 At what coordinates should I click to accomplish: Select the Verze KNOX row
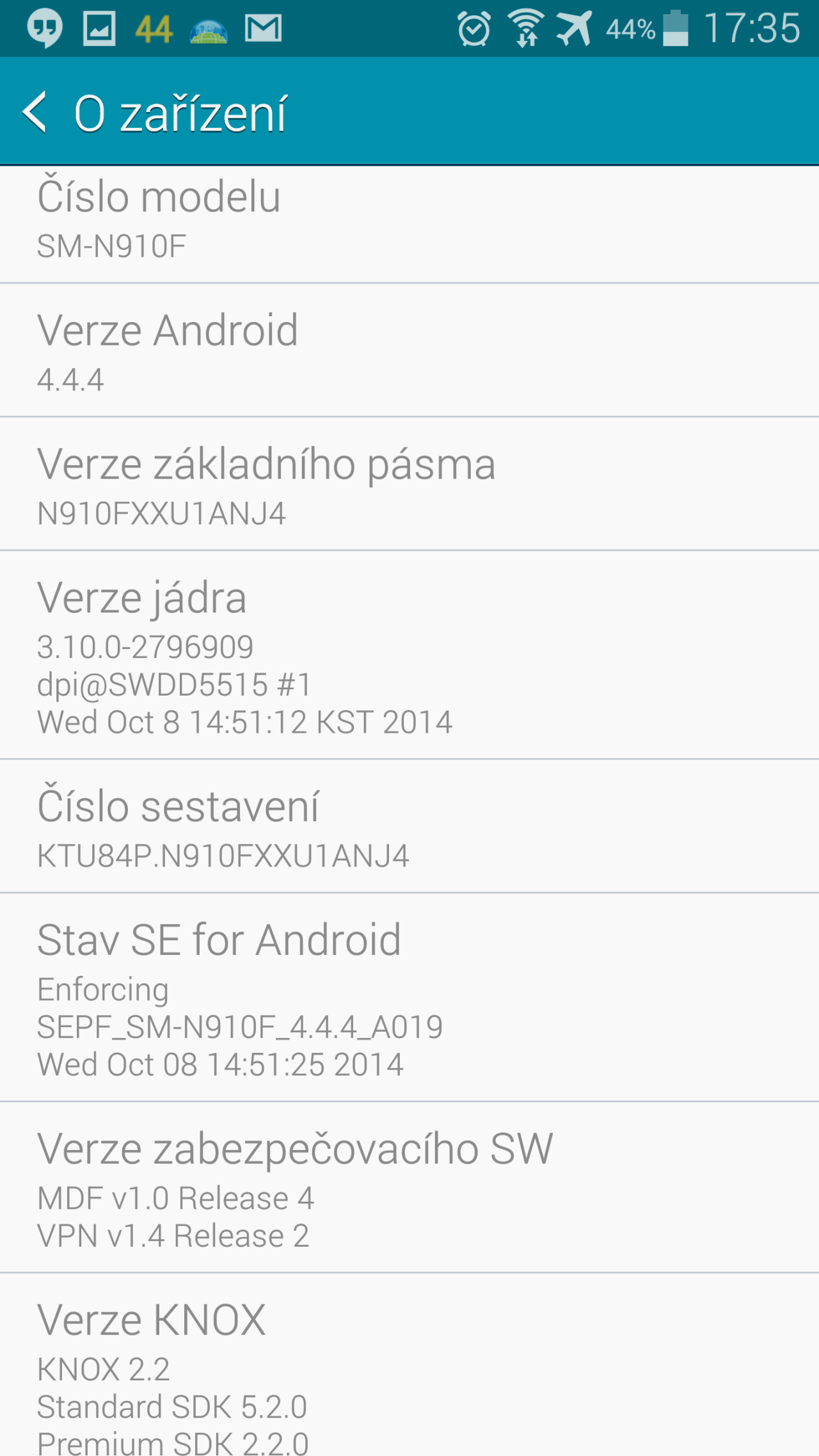tap(409, 1365)
